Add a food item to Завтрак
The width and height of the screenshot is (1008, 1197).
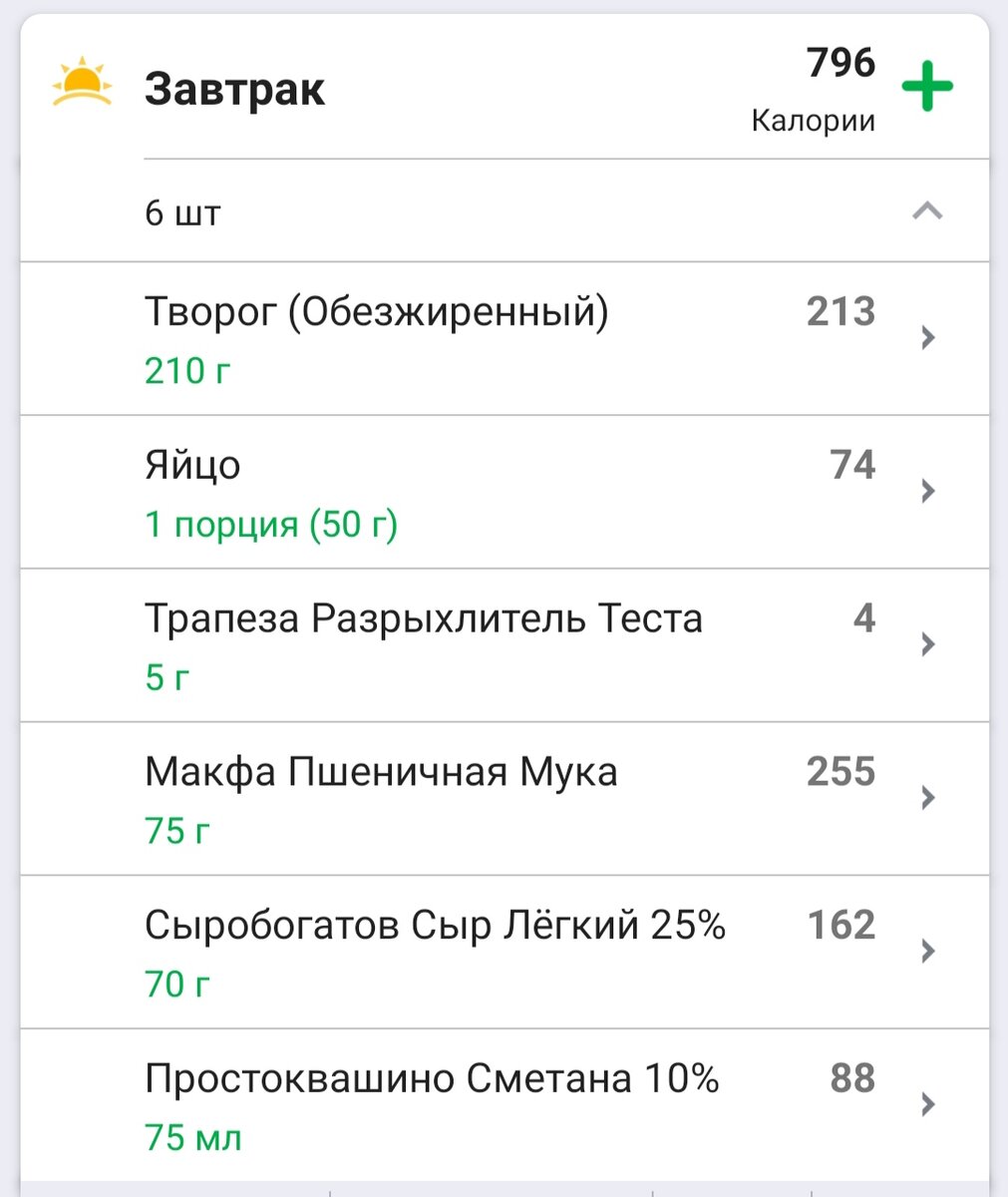927,87
